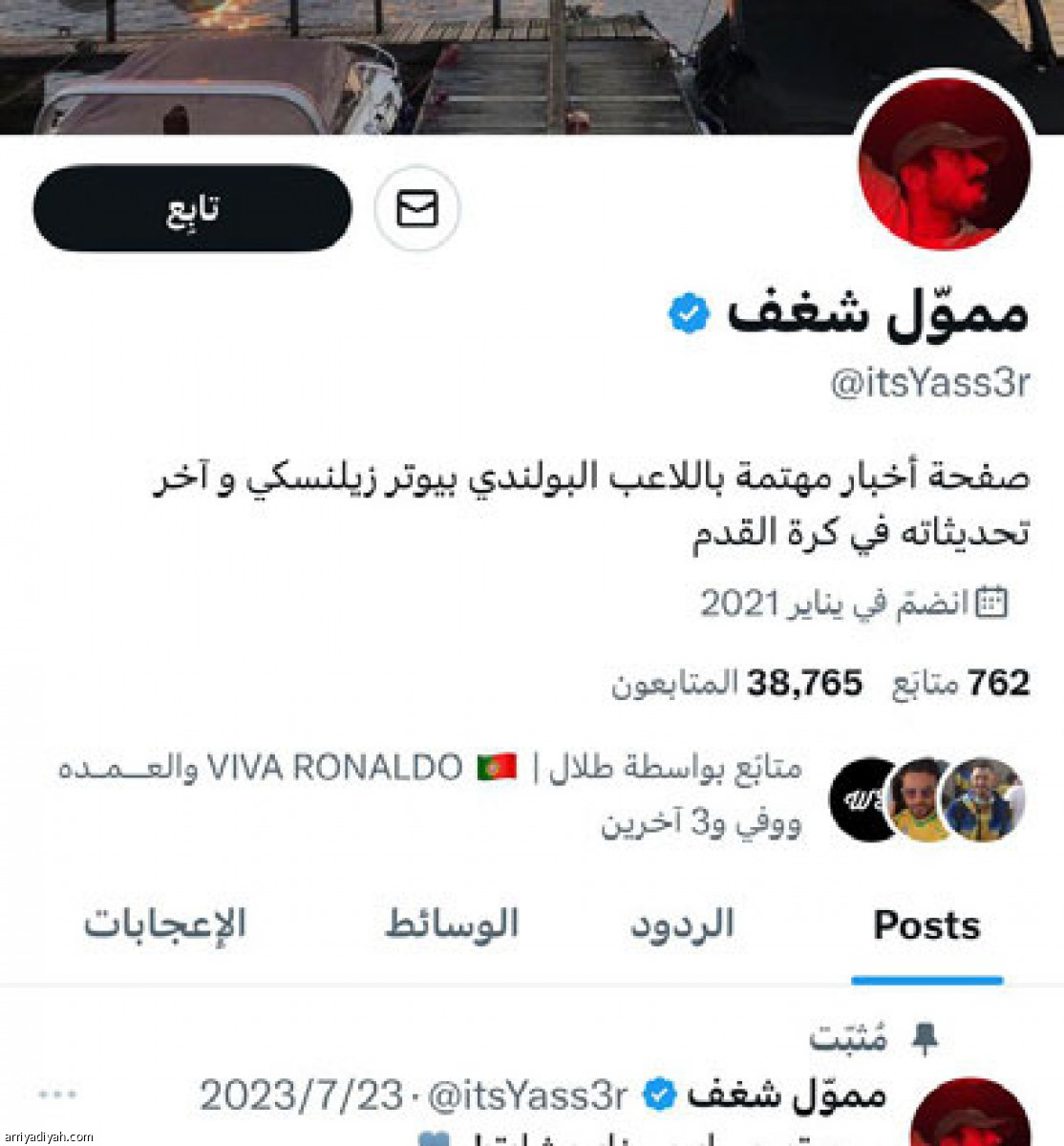Switch to the الردود replies tab
Viewport: 1064px width, 1146px height.
(682, 925)
